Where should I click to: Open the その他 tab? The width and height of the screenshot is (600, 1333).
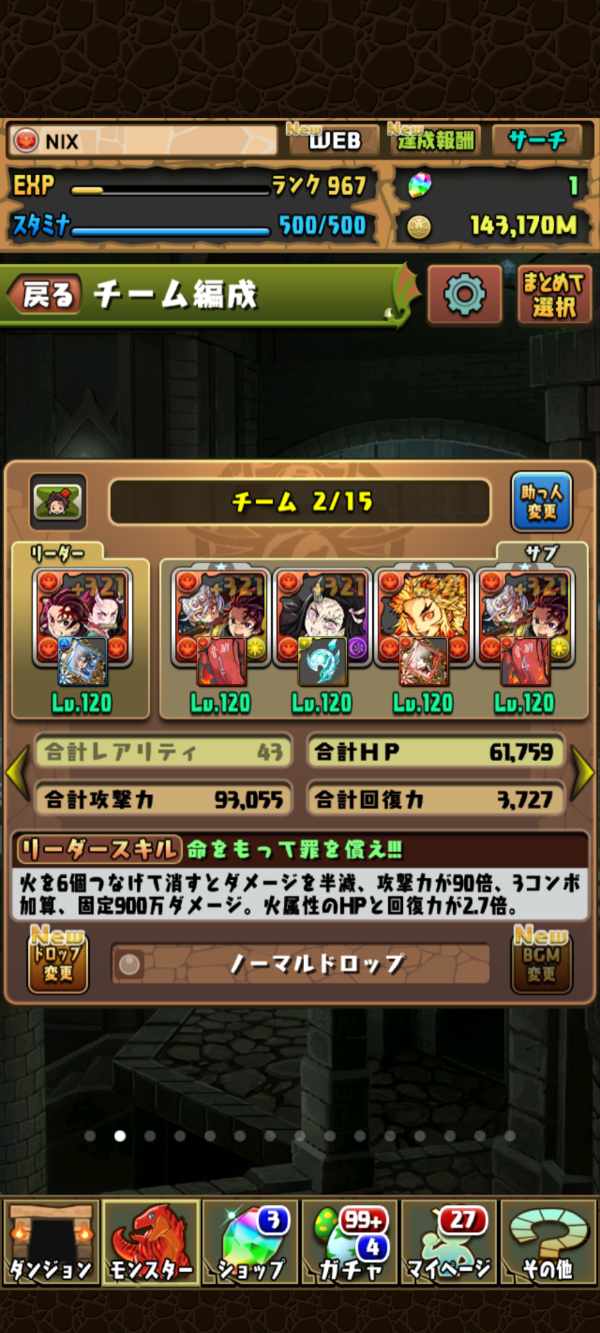[x=548, y=1243]
